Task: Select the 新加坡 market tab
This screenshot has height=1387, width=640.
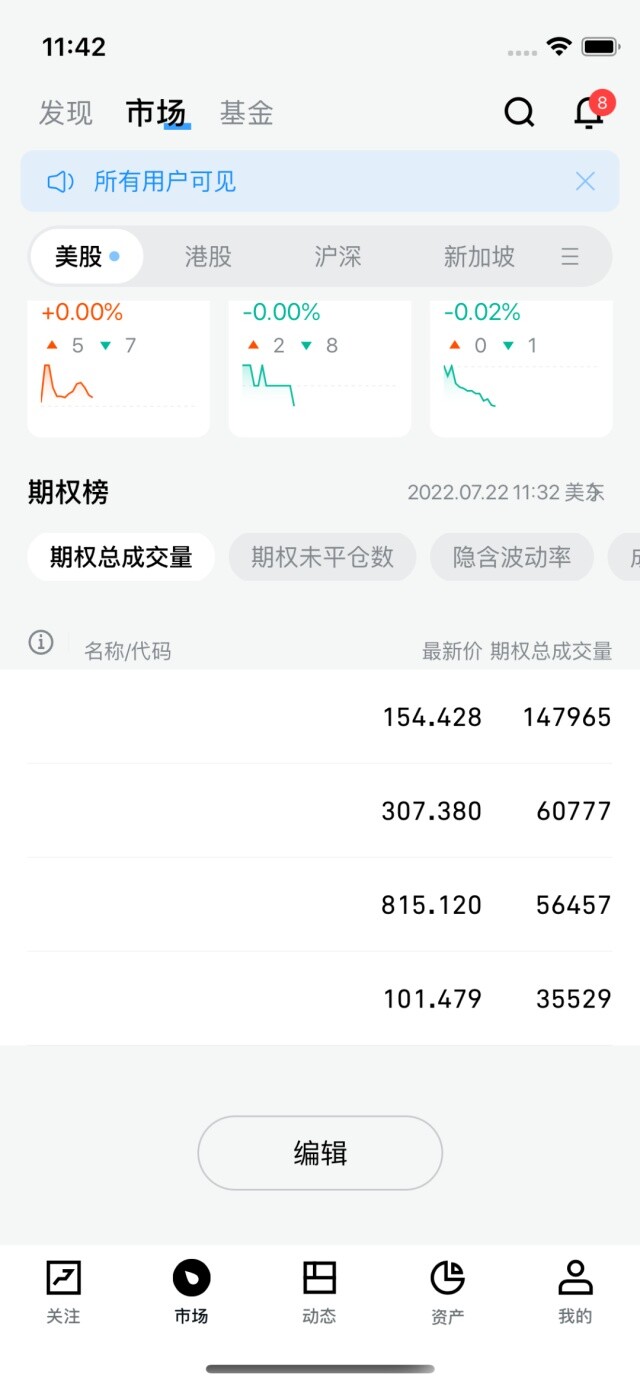Action: (x=479, y=256)
